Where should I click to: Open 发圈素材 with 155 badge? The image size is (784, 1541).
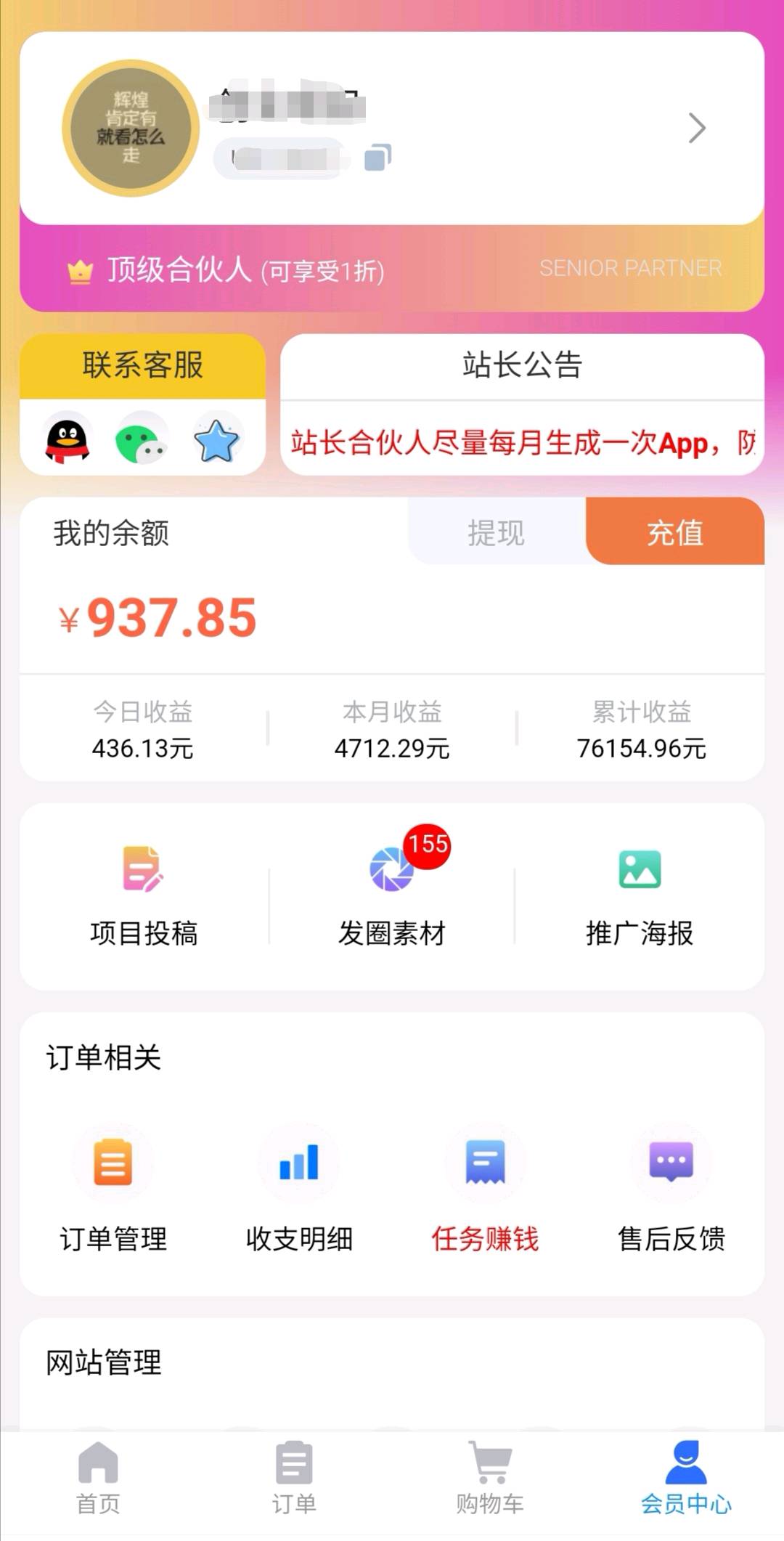(392, 896)
